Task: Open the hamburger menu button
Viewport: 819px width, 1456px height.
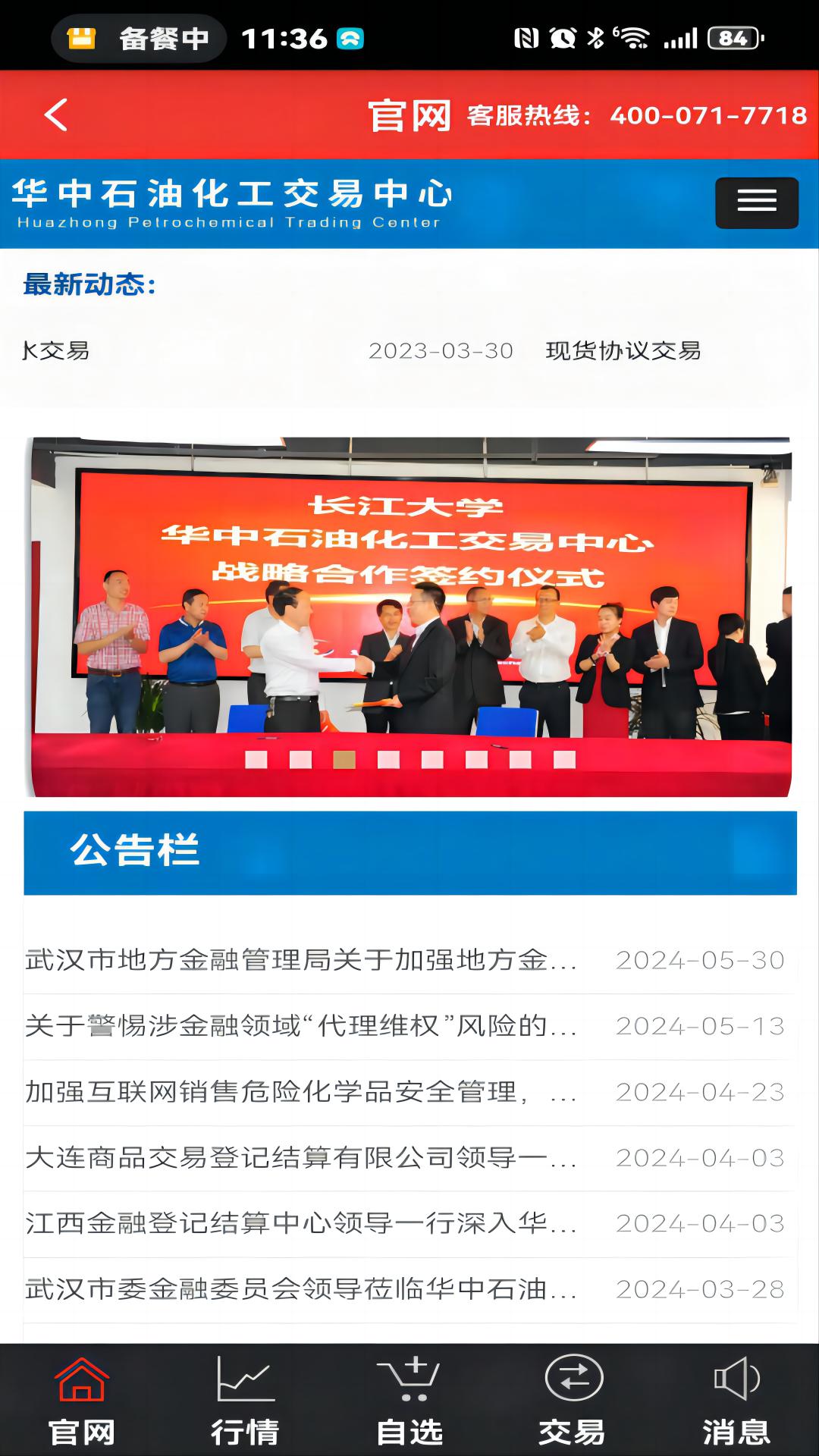Action: point(756,202)
